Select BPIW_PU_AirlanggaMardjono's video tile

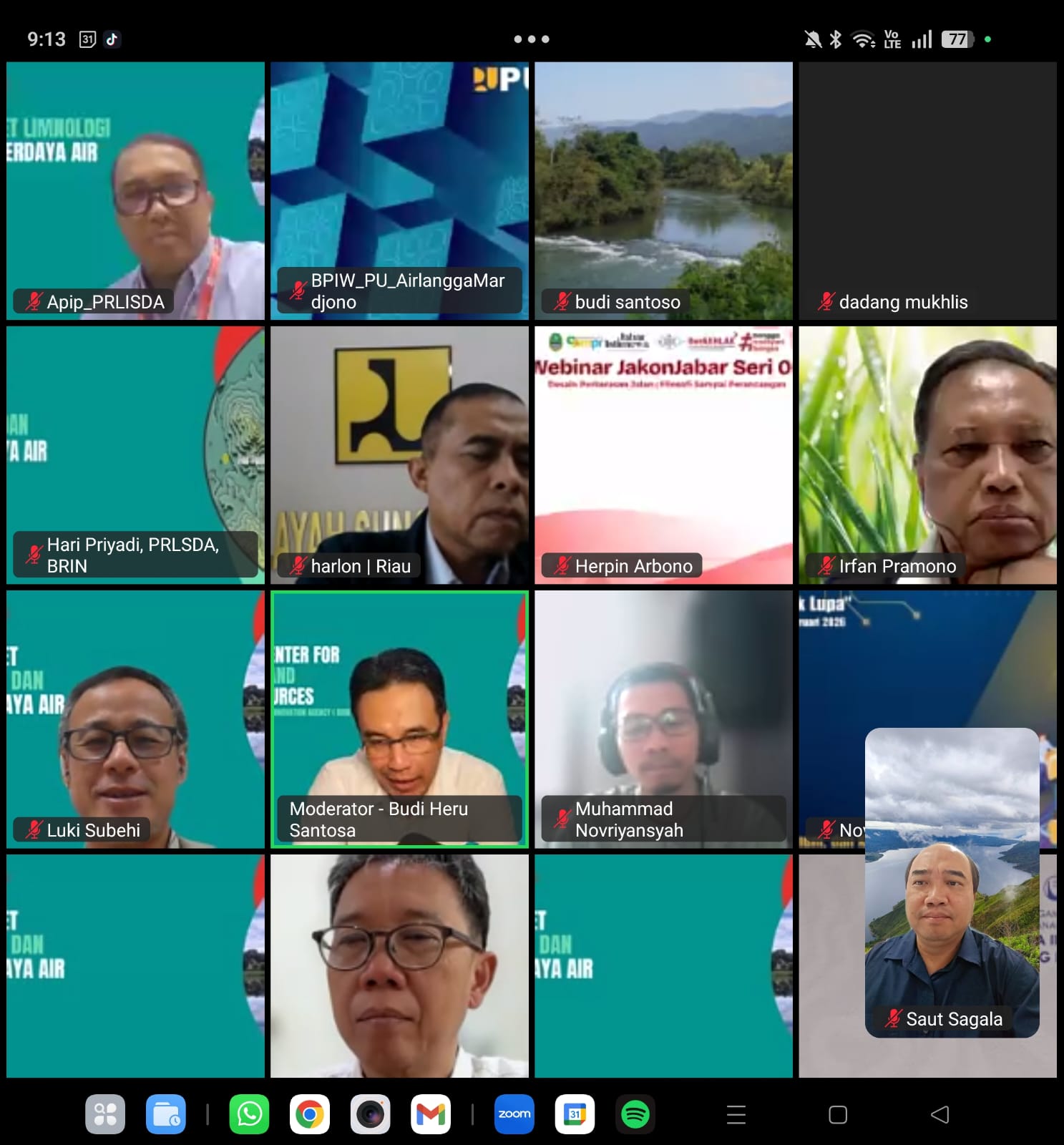coord(399,190)
